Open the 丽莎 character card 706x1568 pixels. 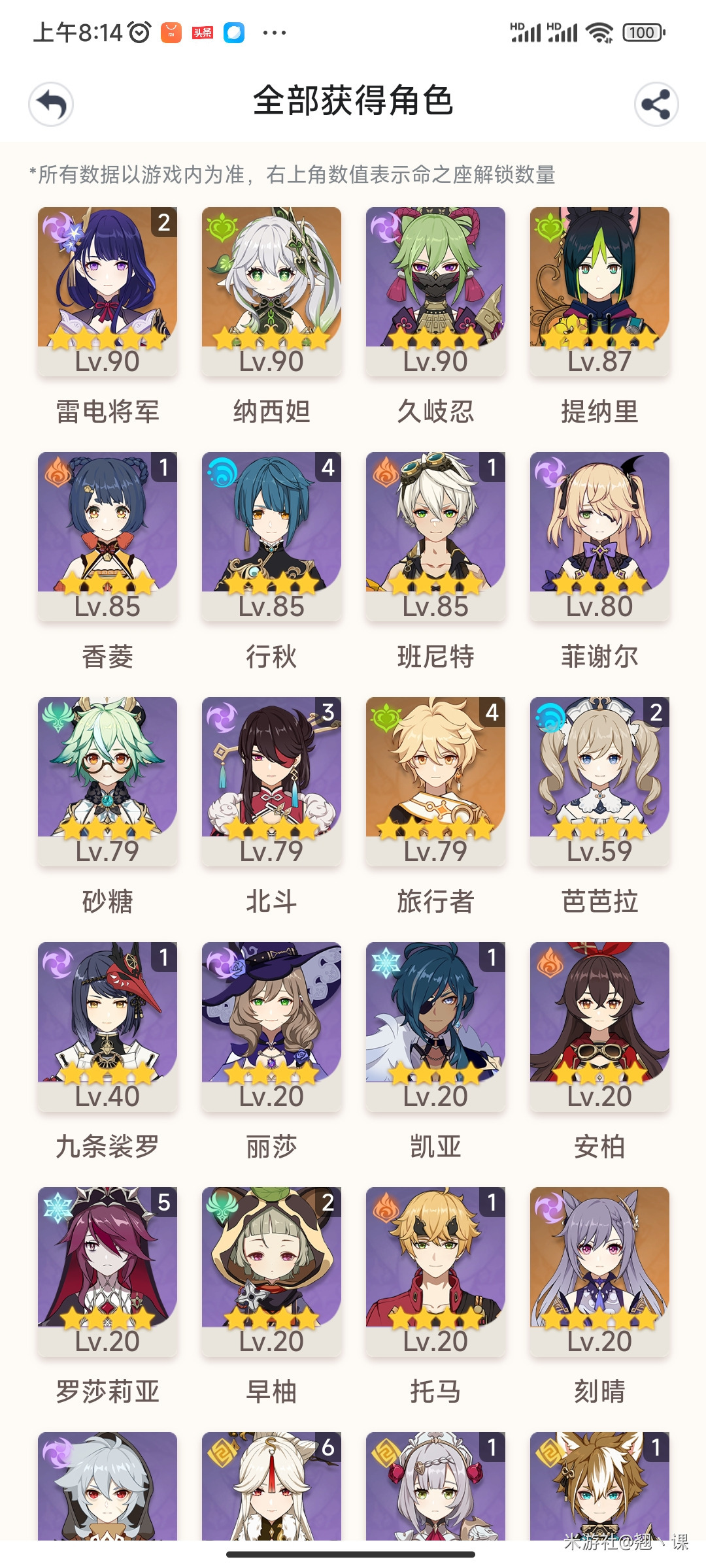coord(271,1026)
